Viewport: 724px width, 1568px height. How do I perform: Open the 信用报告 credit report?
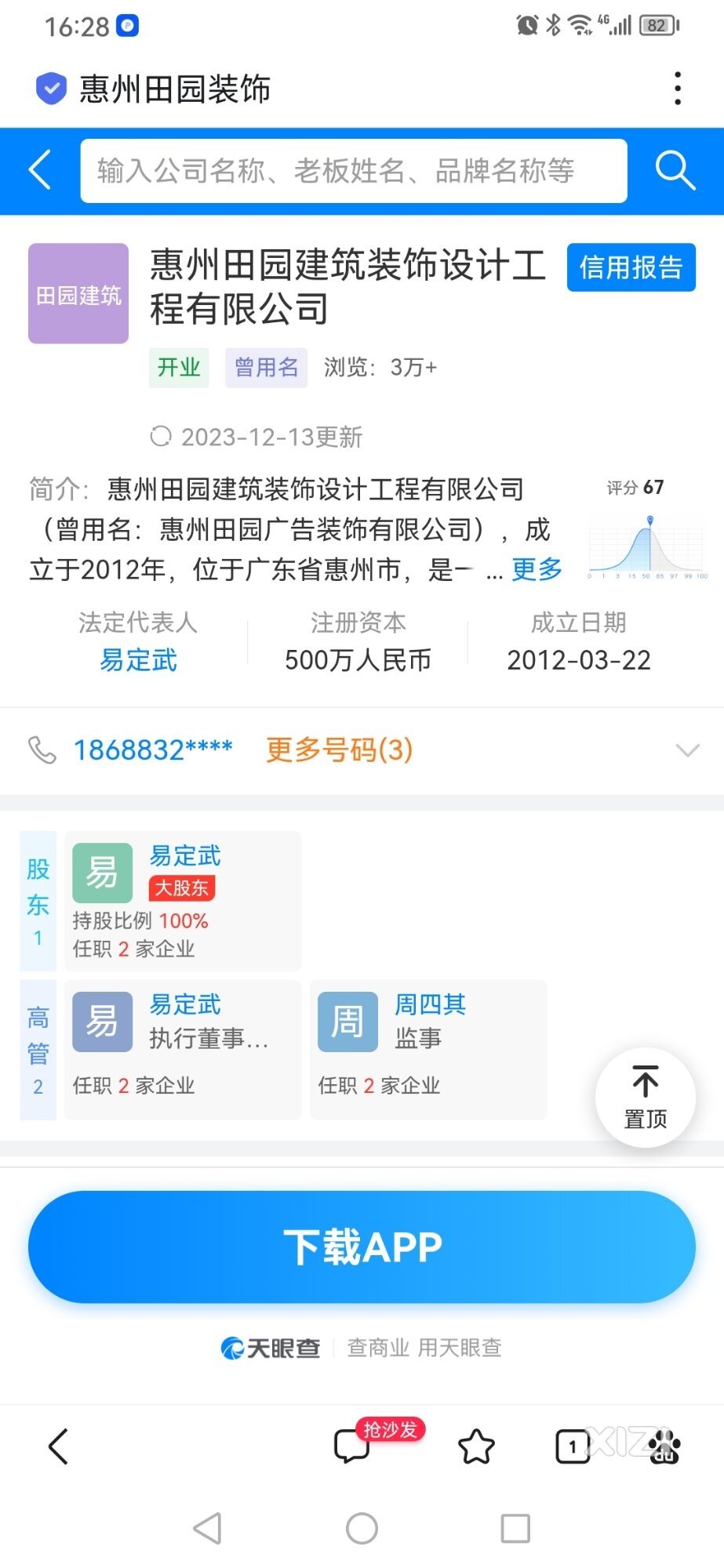[631, 267]
